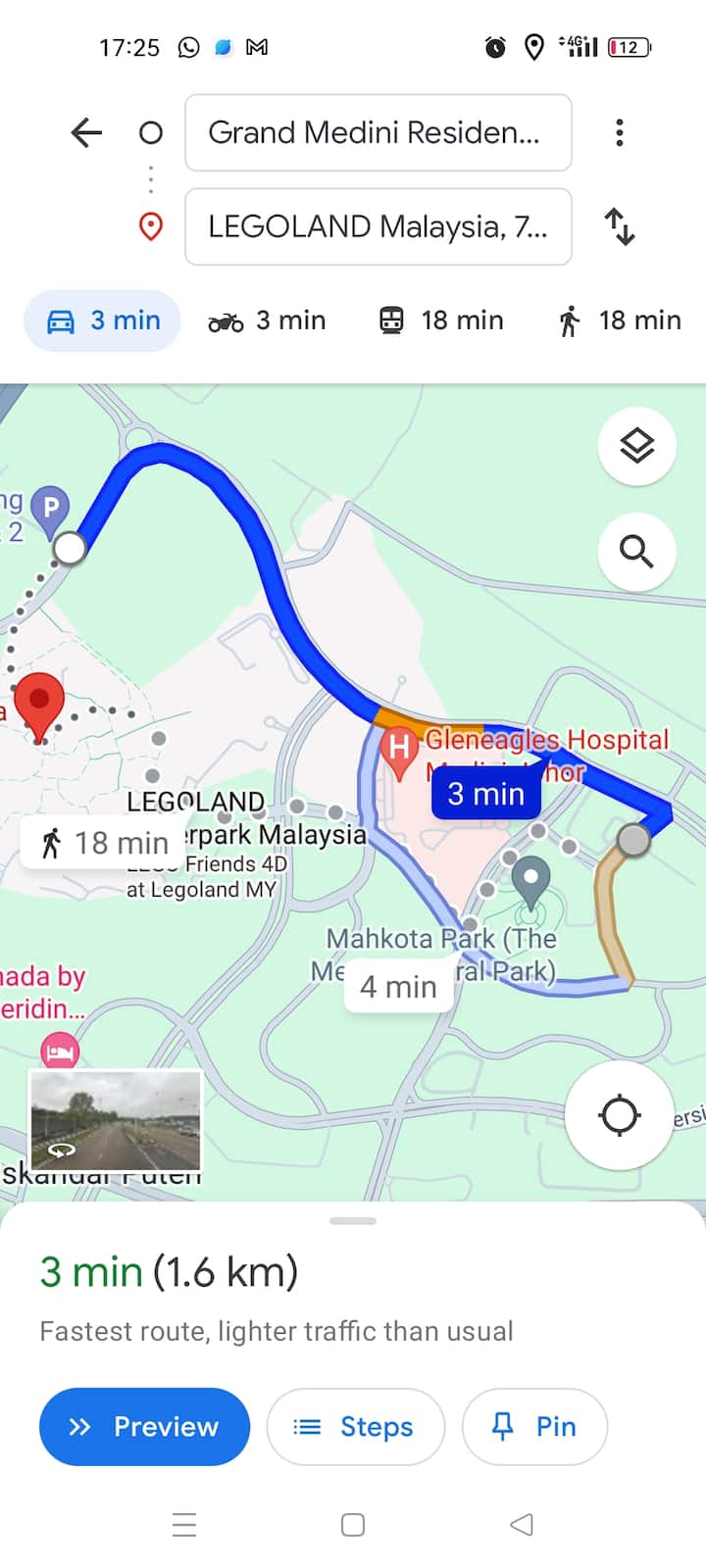This screenshot has height=1568, width=706.
Task: Center map on my current location
Action: point(619,1115)
